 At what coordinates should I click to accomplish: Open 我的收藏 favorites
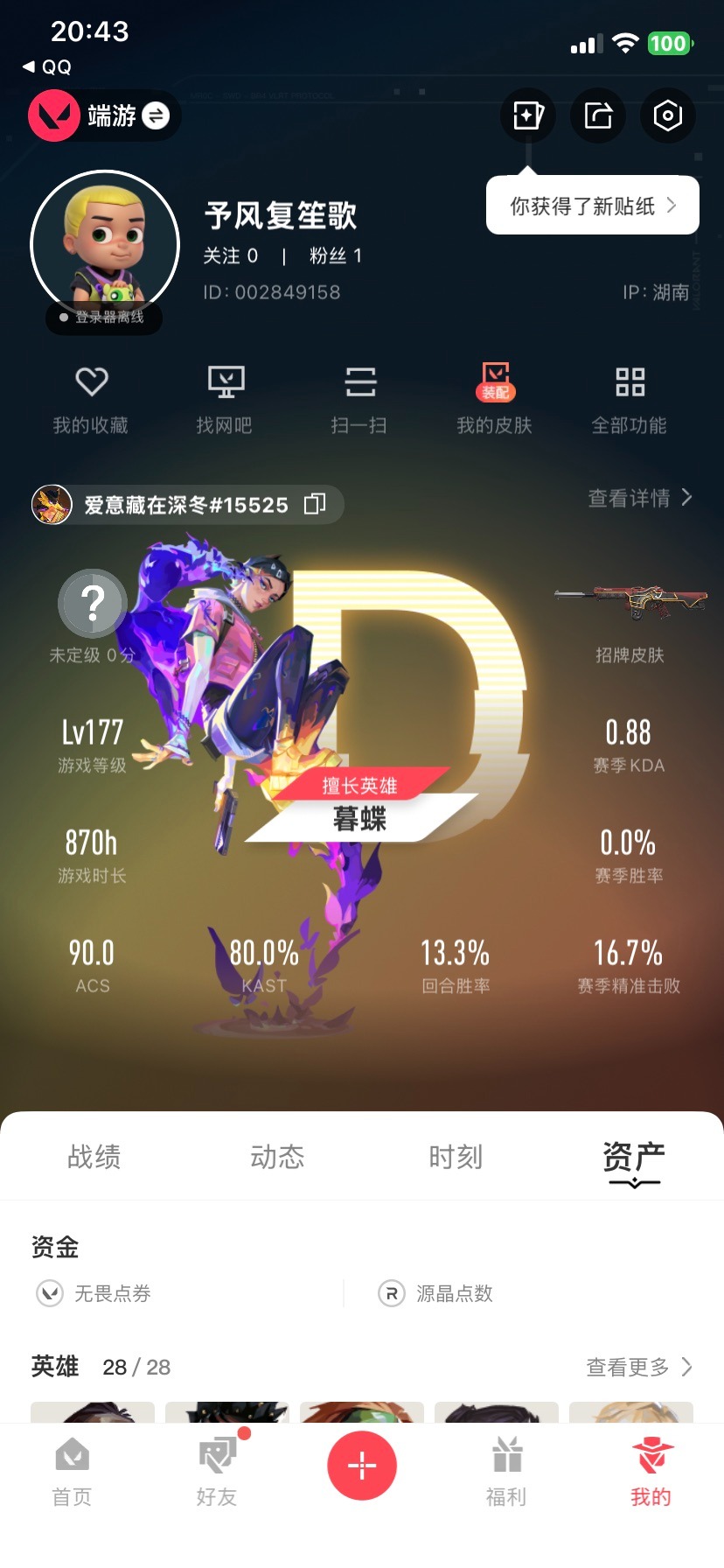91,399
